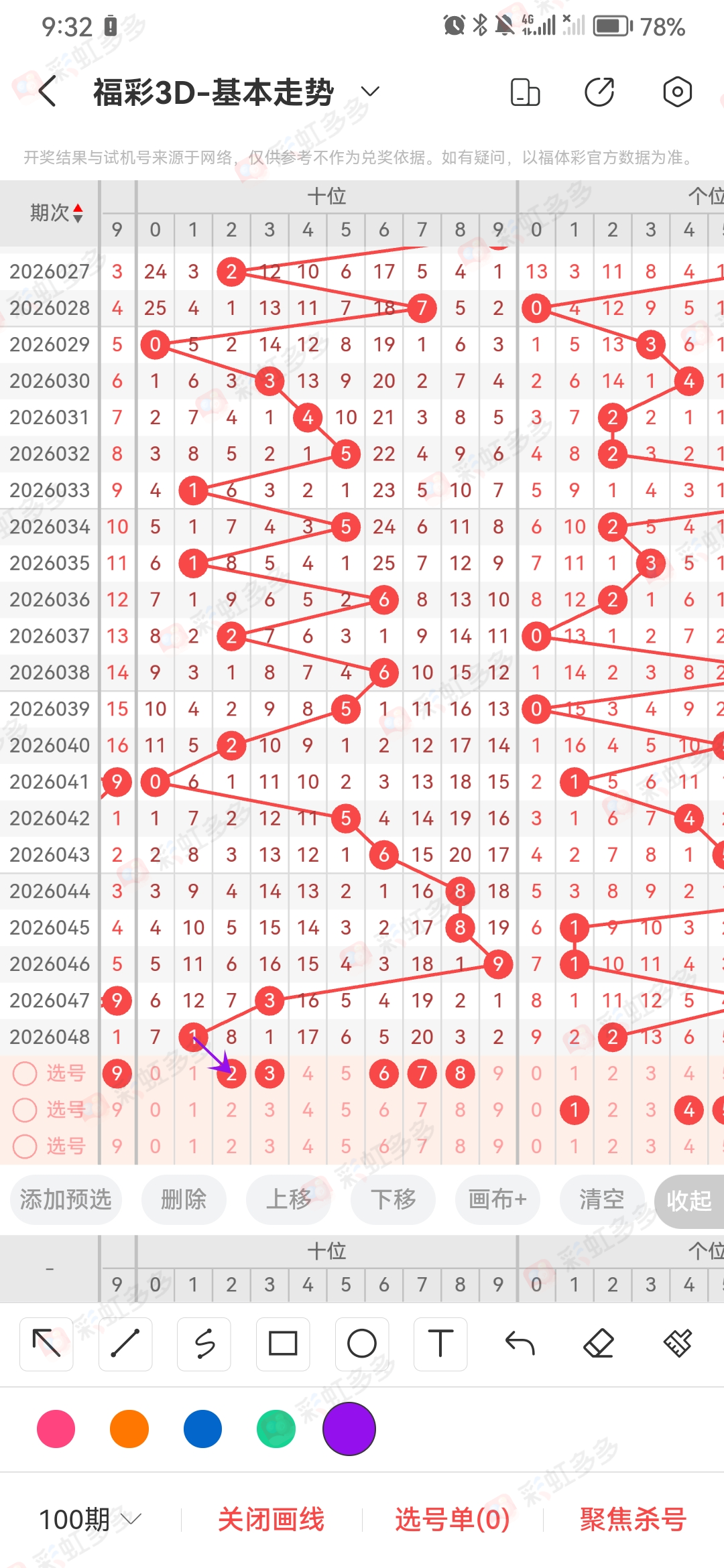Open the settings hexagon icon
This screenshot has height=1568, width=724.
[677, 92]
